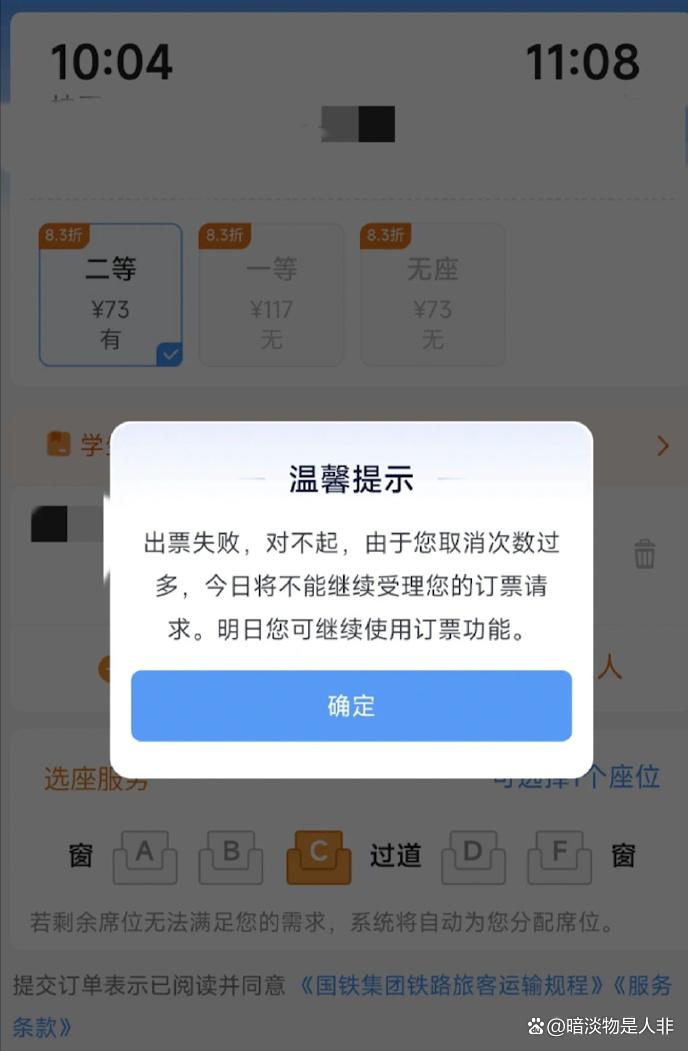Select aisle seat D
This screenshot has width=688, height=1051.
(x=473, y=857)
